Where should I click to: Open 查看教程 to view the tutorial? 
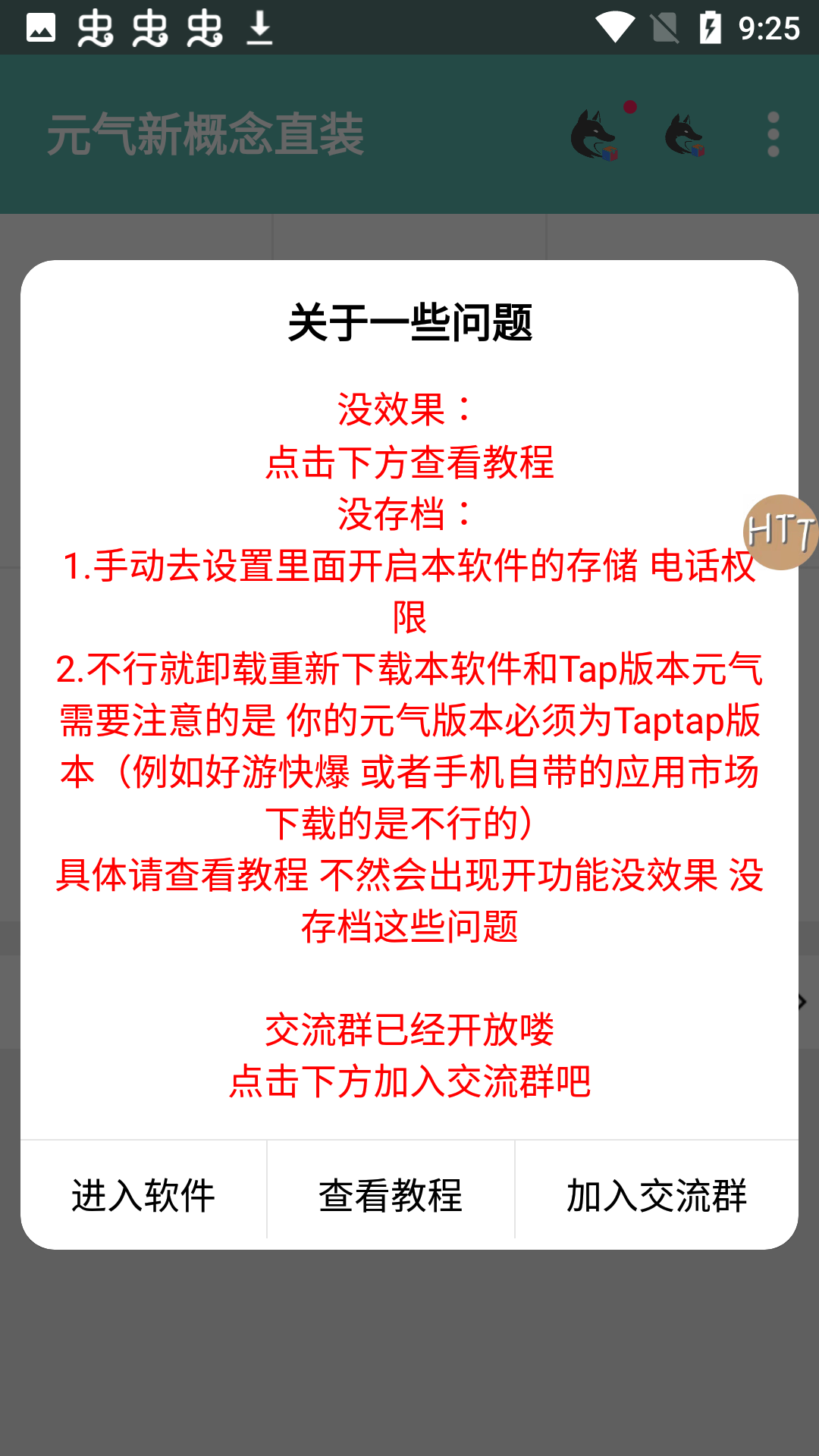pos(391,1196)
